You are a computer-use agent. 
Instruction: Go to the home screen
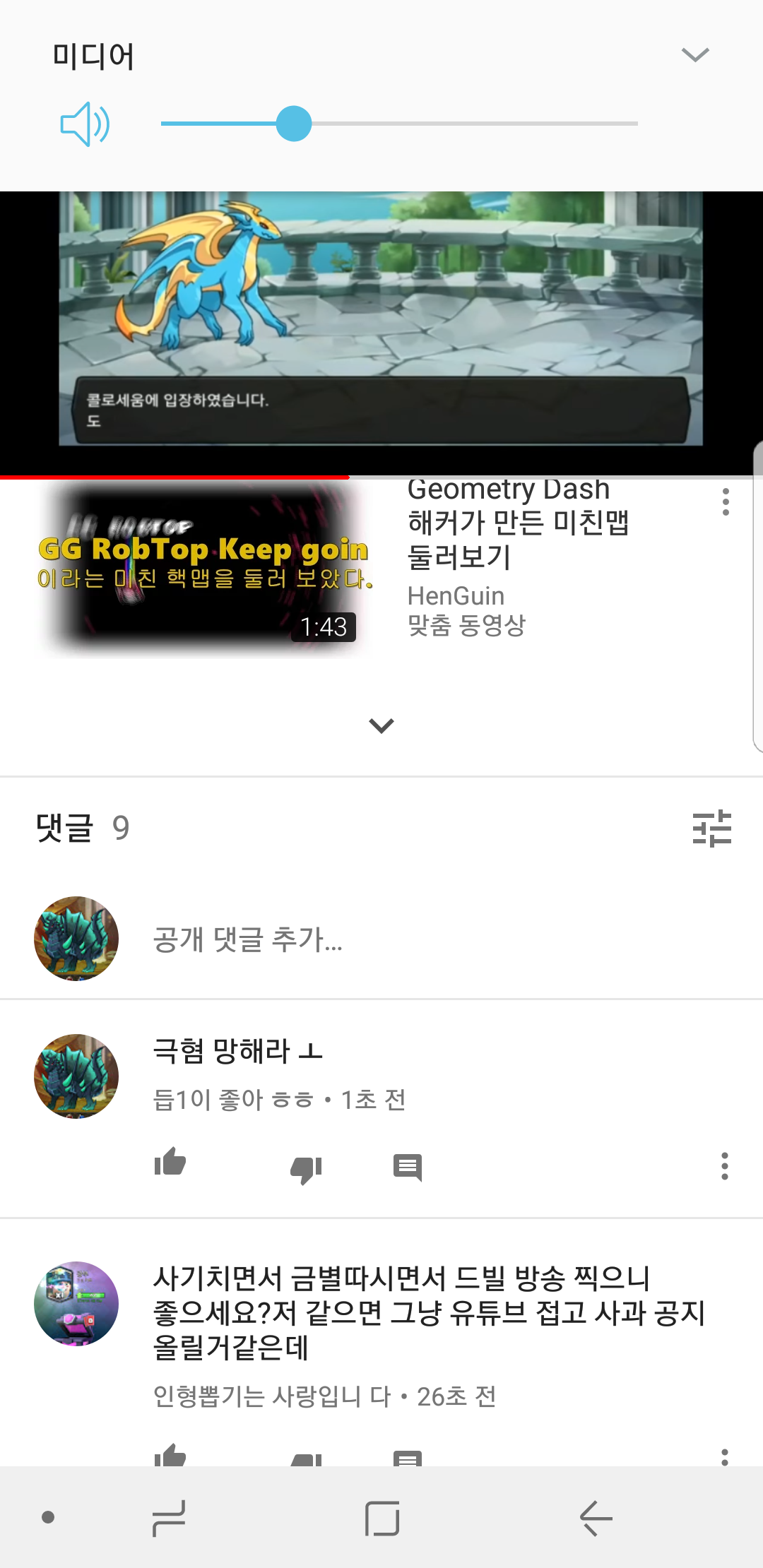point(382,1518)
